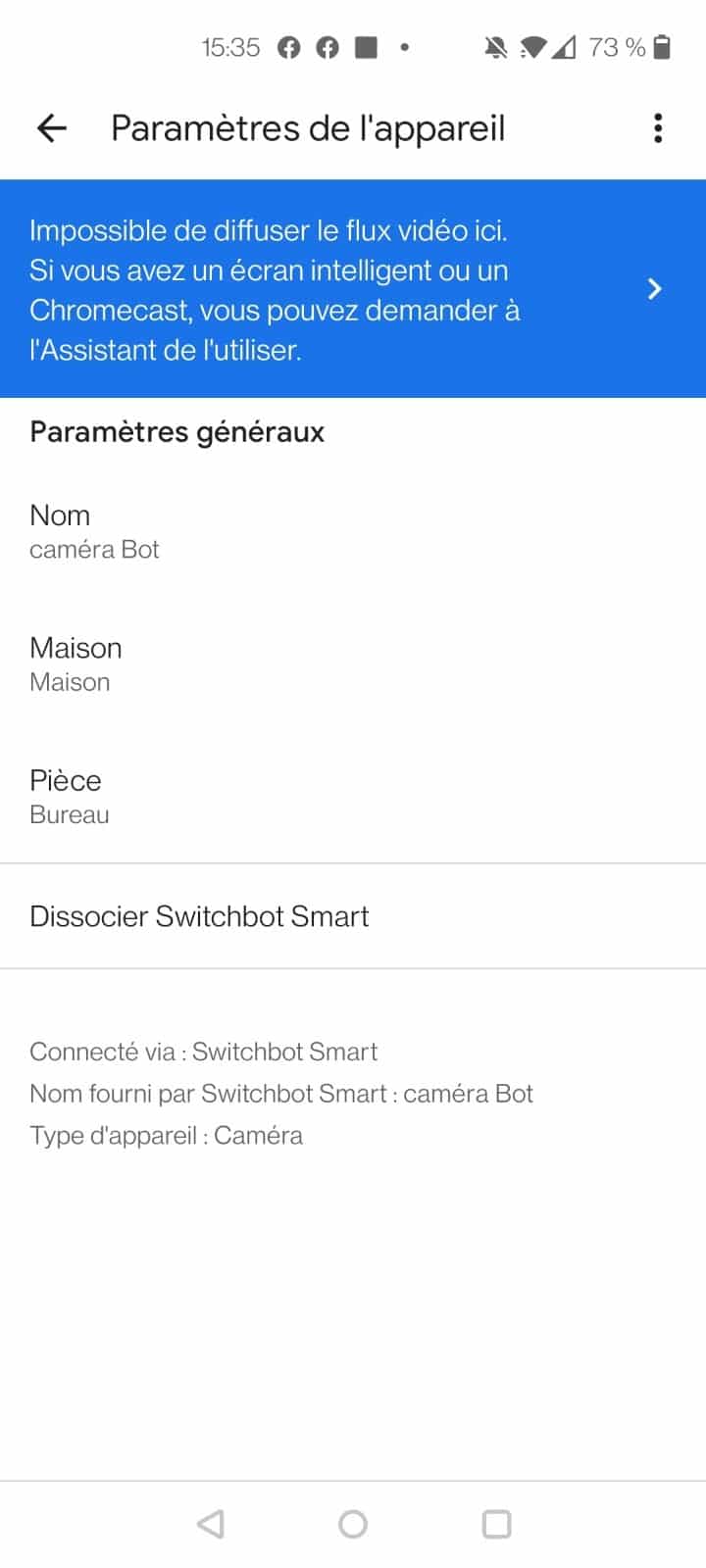Tap the system home button
The height and width of the screenshot is (1568, 706).
(353, 1524)
